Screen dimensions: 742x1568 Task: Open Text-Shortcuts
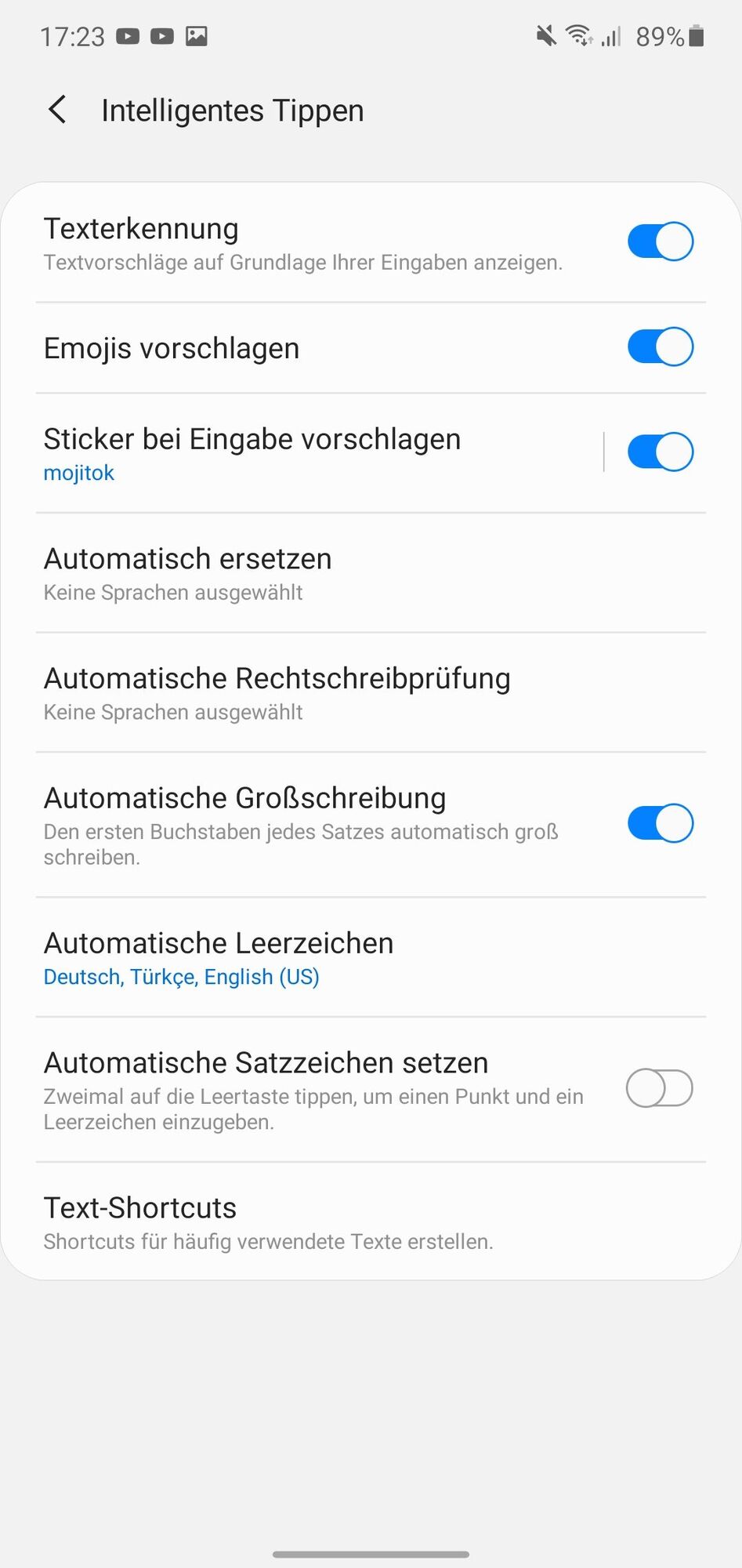pos(313,1222)
